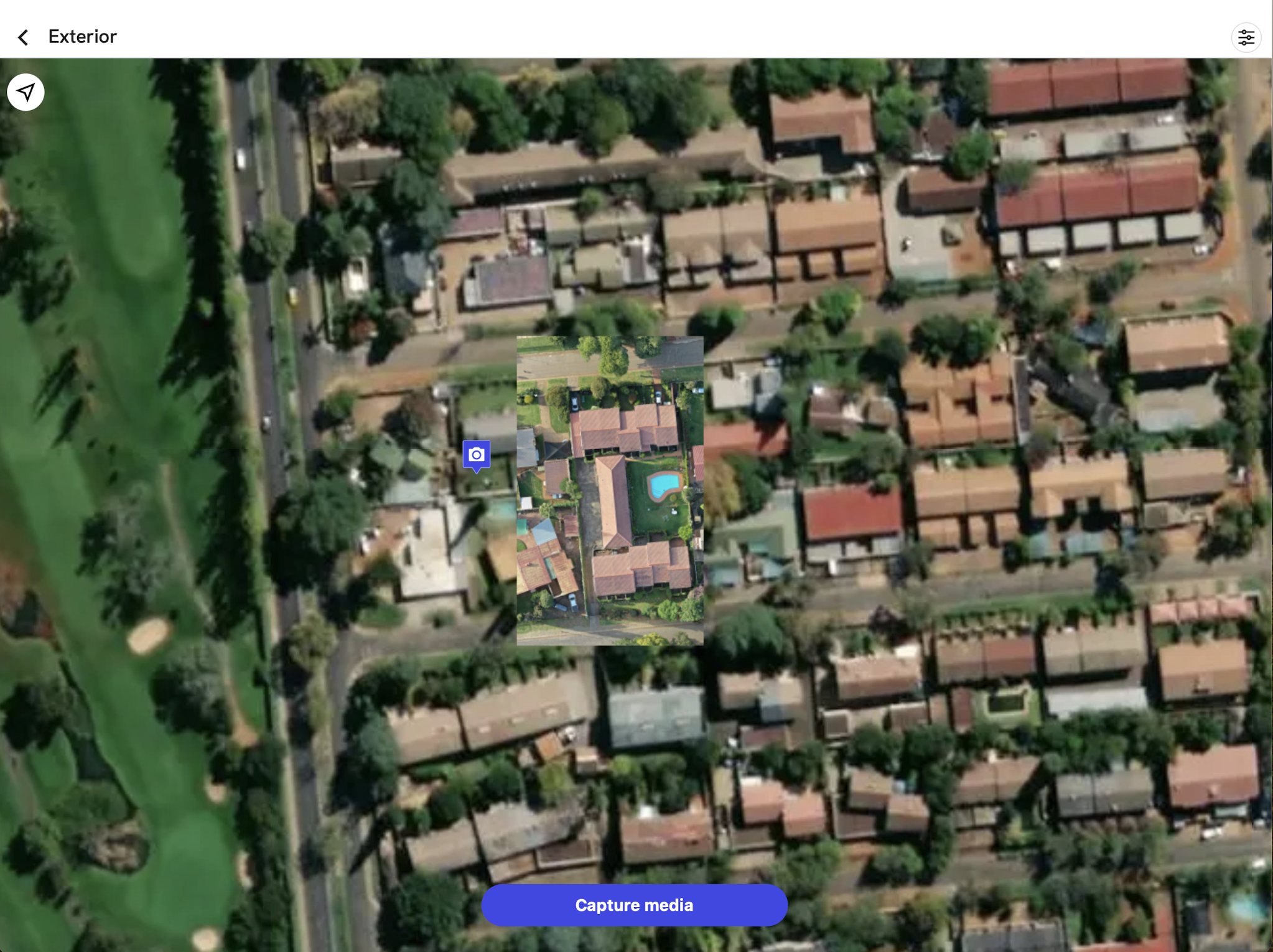Open the camera photo marker
This screenshot has width=1273, height=952.
click(476, 455)
